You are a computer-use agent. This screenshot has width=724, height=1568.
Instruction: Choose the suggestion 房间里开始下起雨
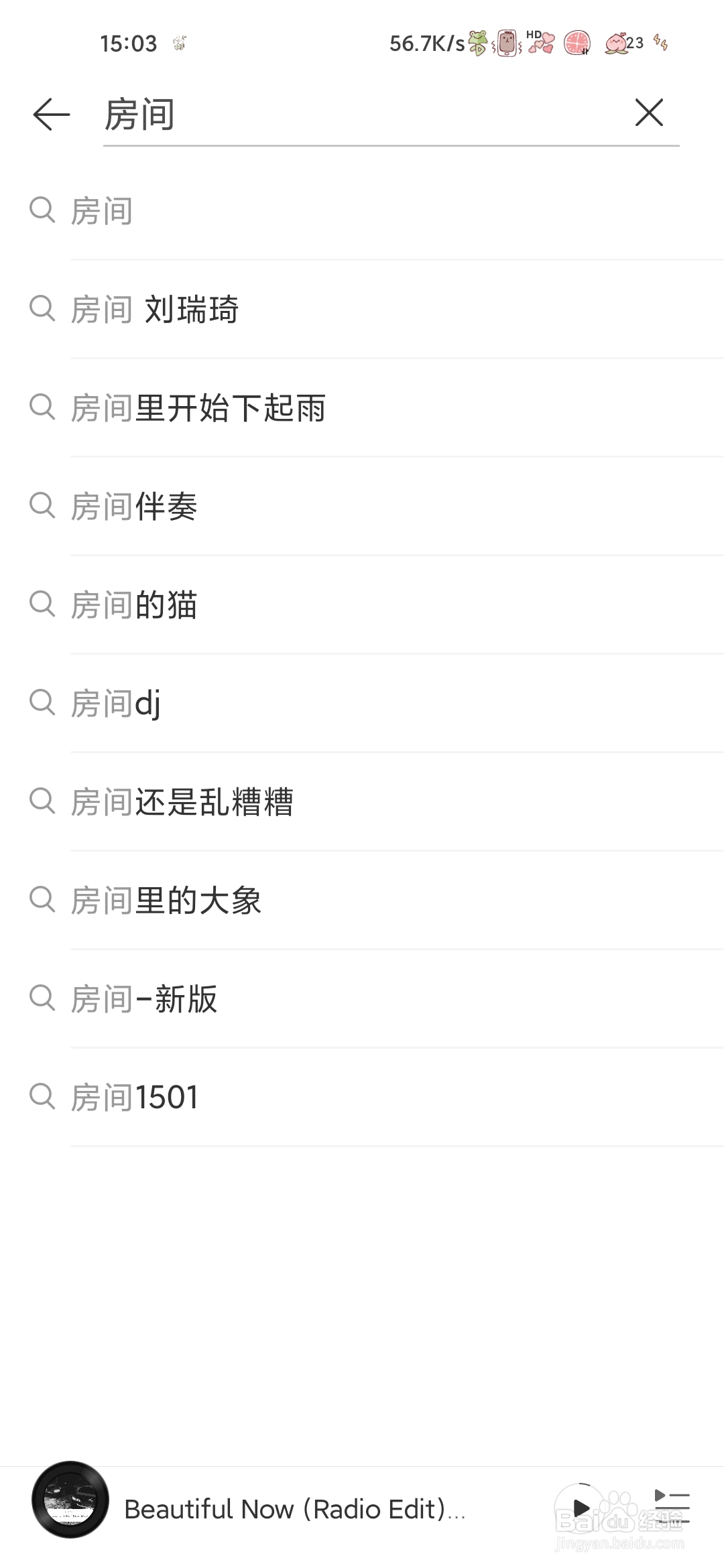pyautogui.click(x=362, y=407)
